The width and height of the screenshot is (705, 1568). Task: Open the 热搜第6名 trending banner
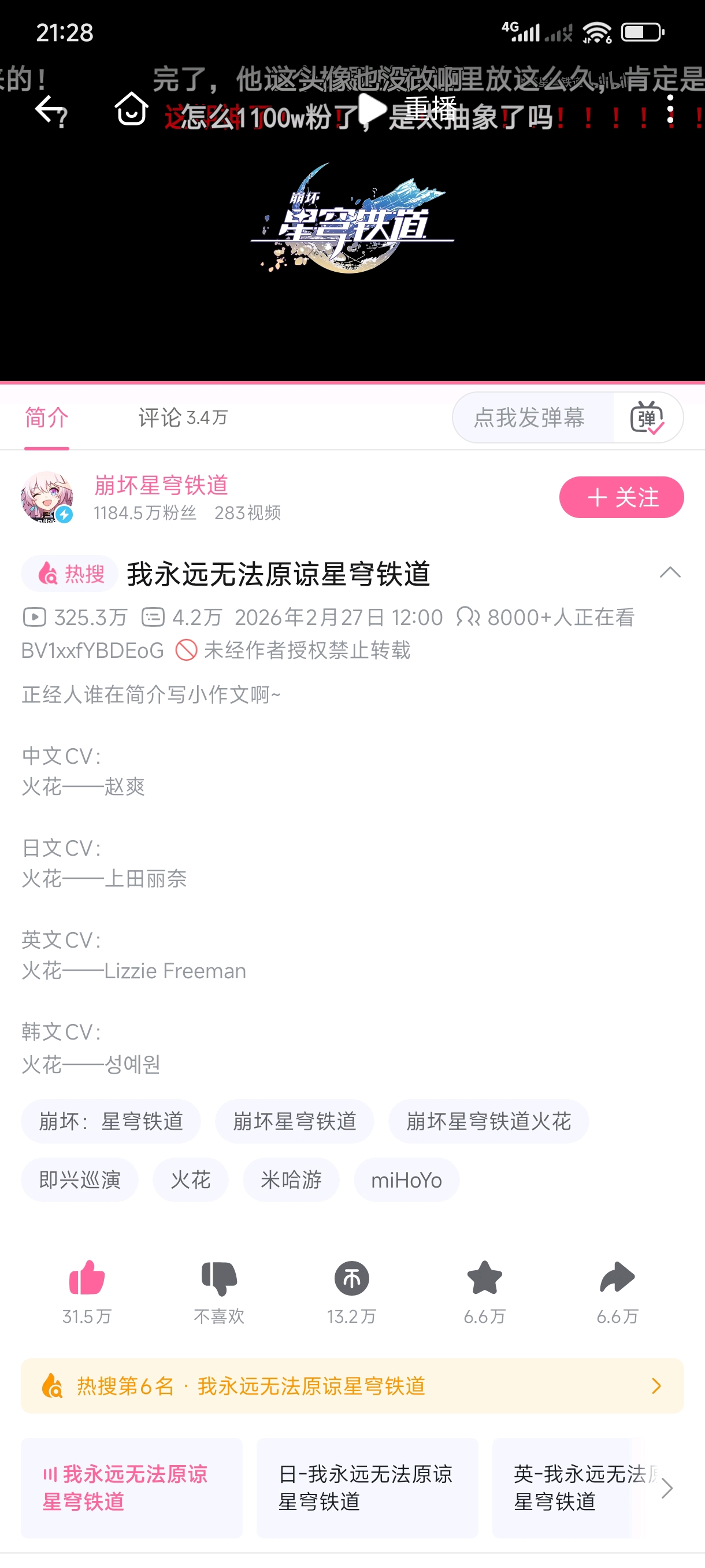352,1386
